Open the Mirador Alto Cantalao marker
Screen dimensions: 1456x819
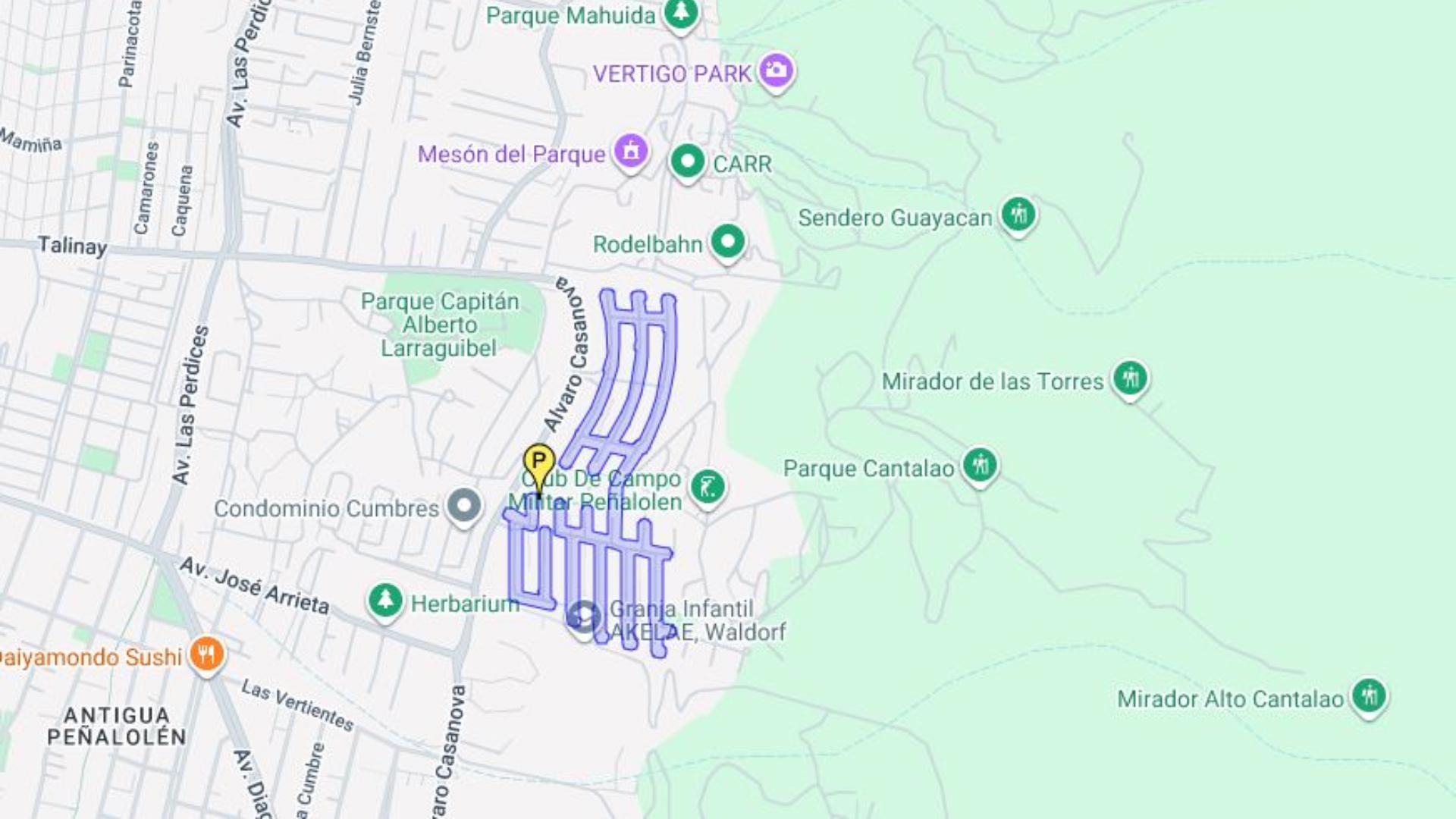pyautogui.click(x=1369, y=695)
